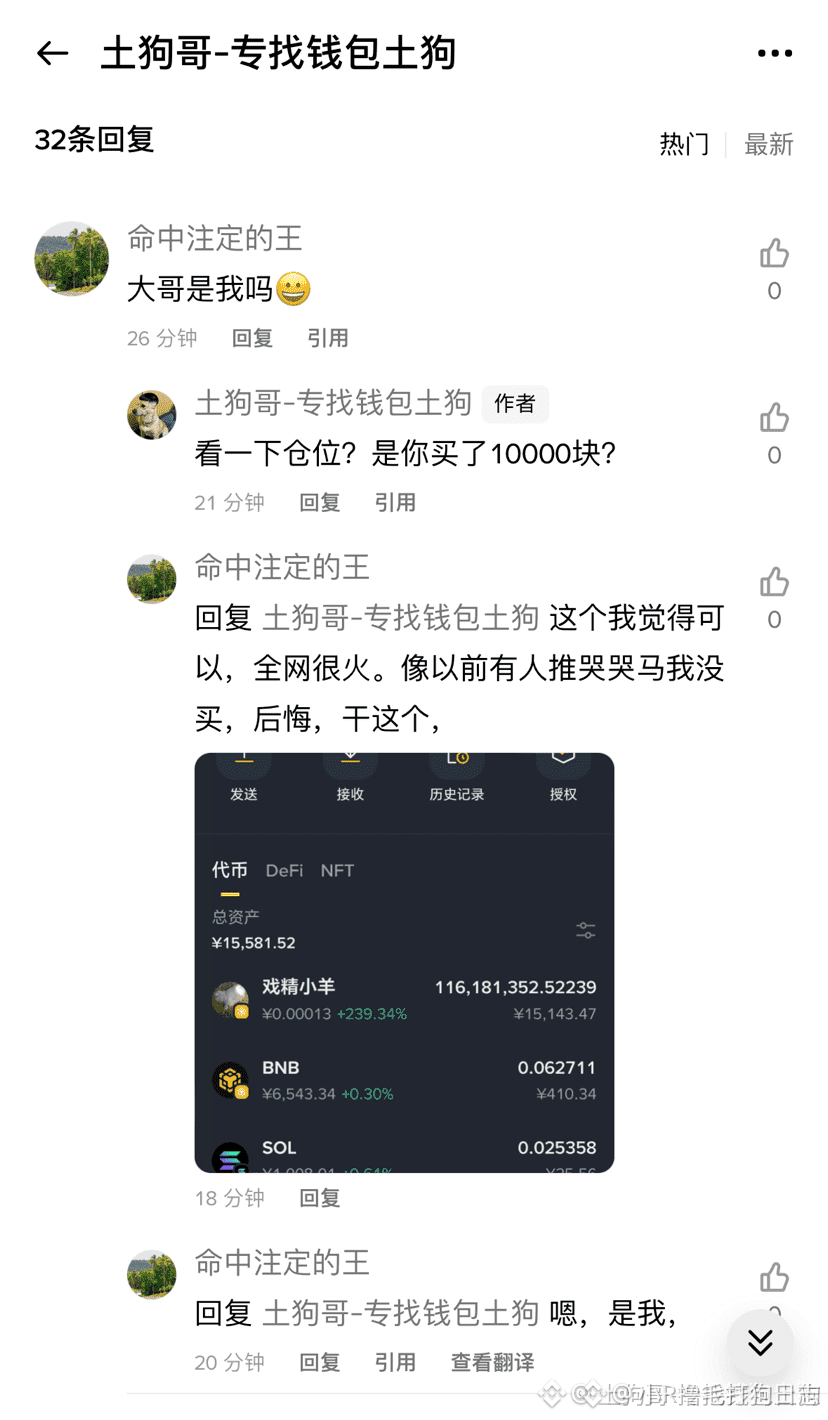Tap 引用 under 大哥是我吗 comment
Viewport: 828px width, 1420px height.
pyautogui.click(x=328, y=338)
